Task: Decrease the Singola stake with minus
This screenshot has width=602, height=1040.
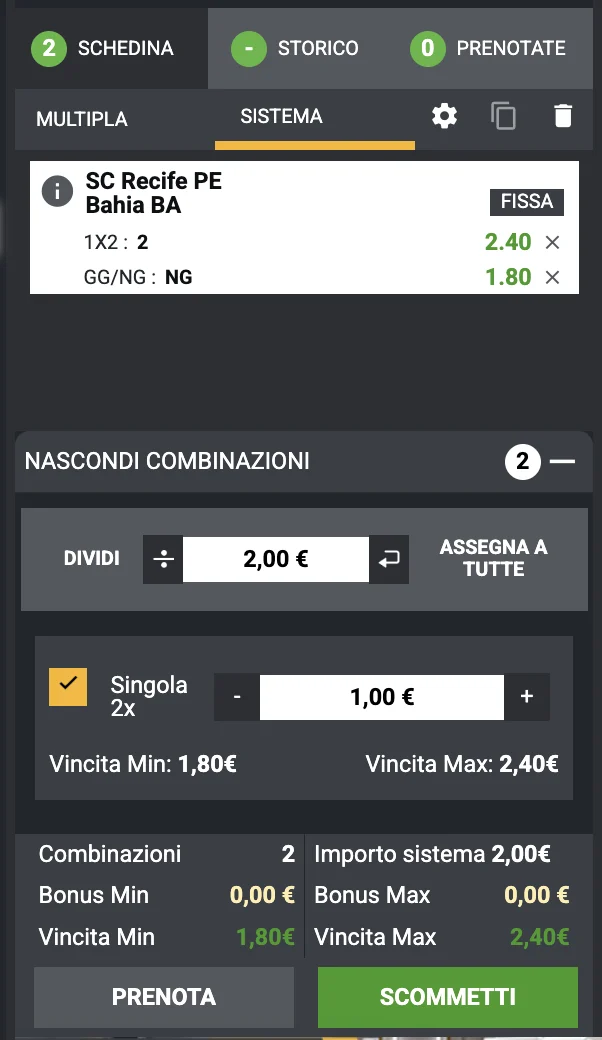Action: coord(237,697)
